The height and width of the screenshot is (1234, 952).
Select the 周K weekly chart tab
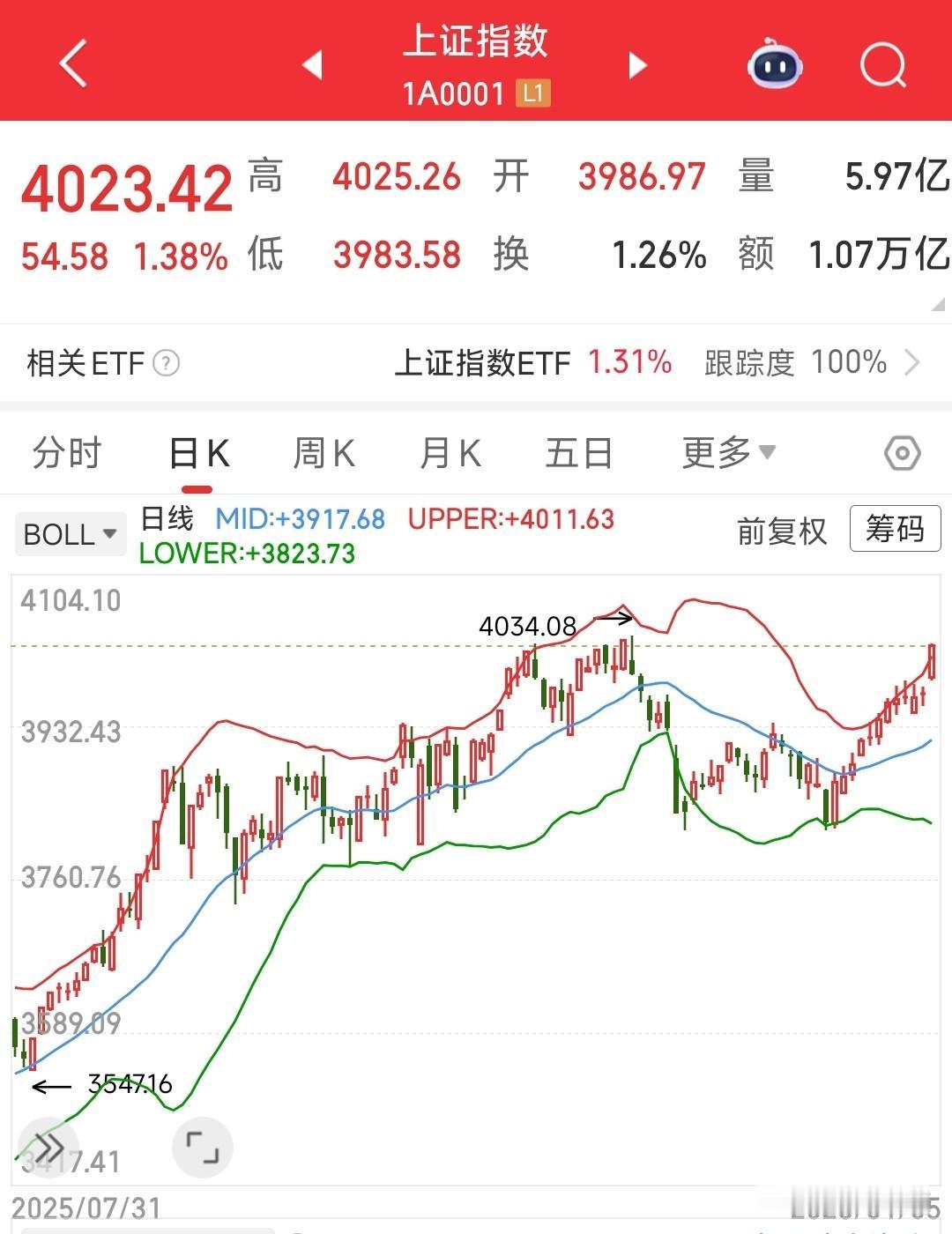pos(323,452)
